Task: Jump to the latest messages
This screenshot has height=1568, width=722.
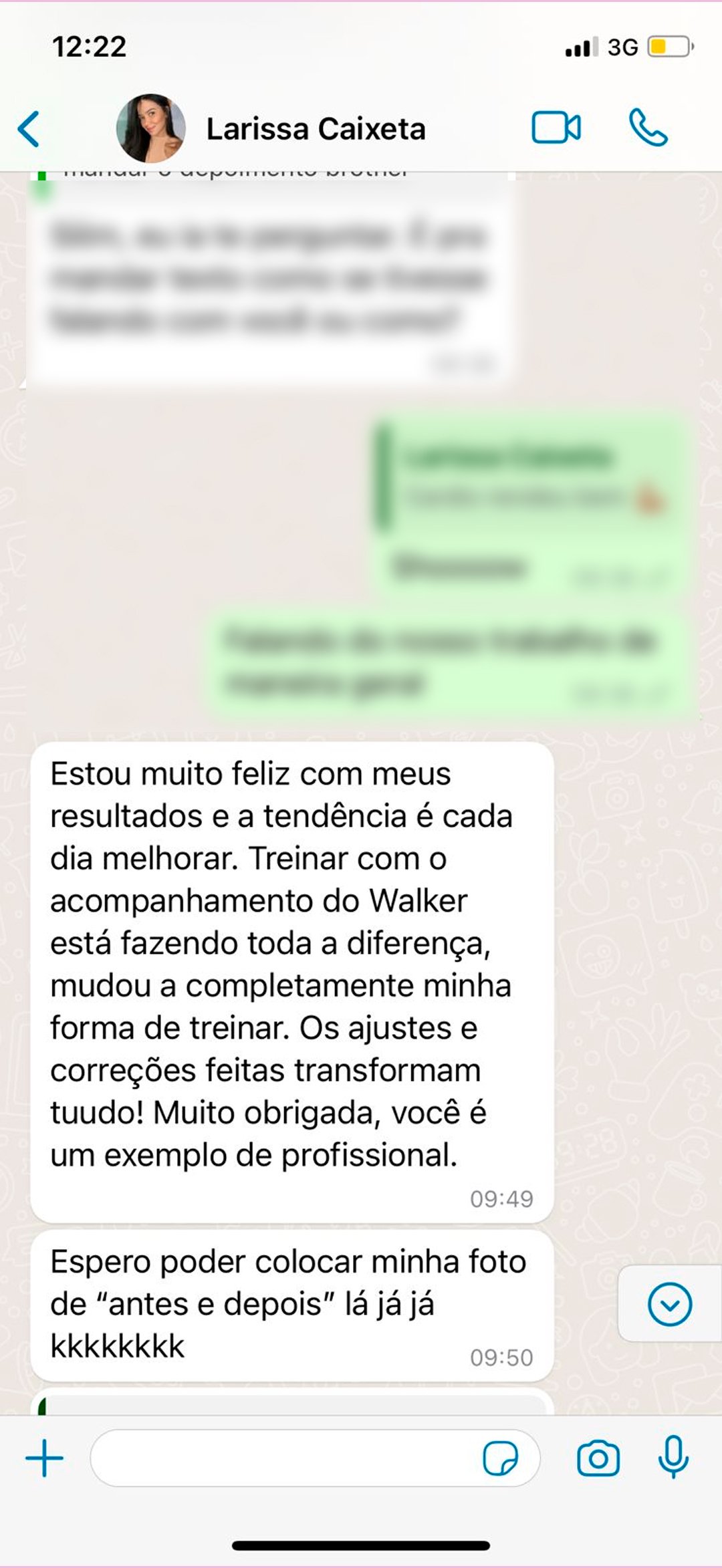Action: 669,1303
